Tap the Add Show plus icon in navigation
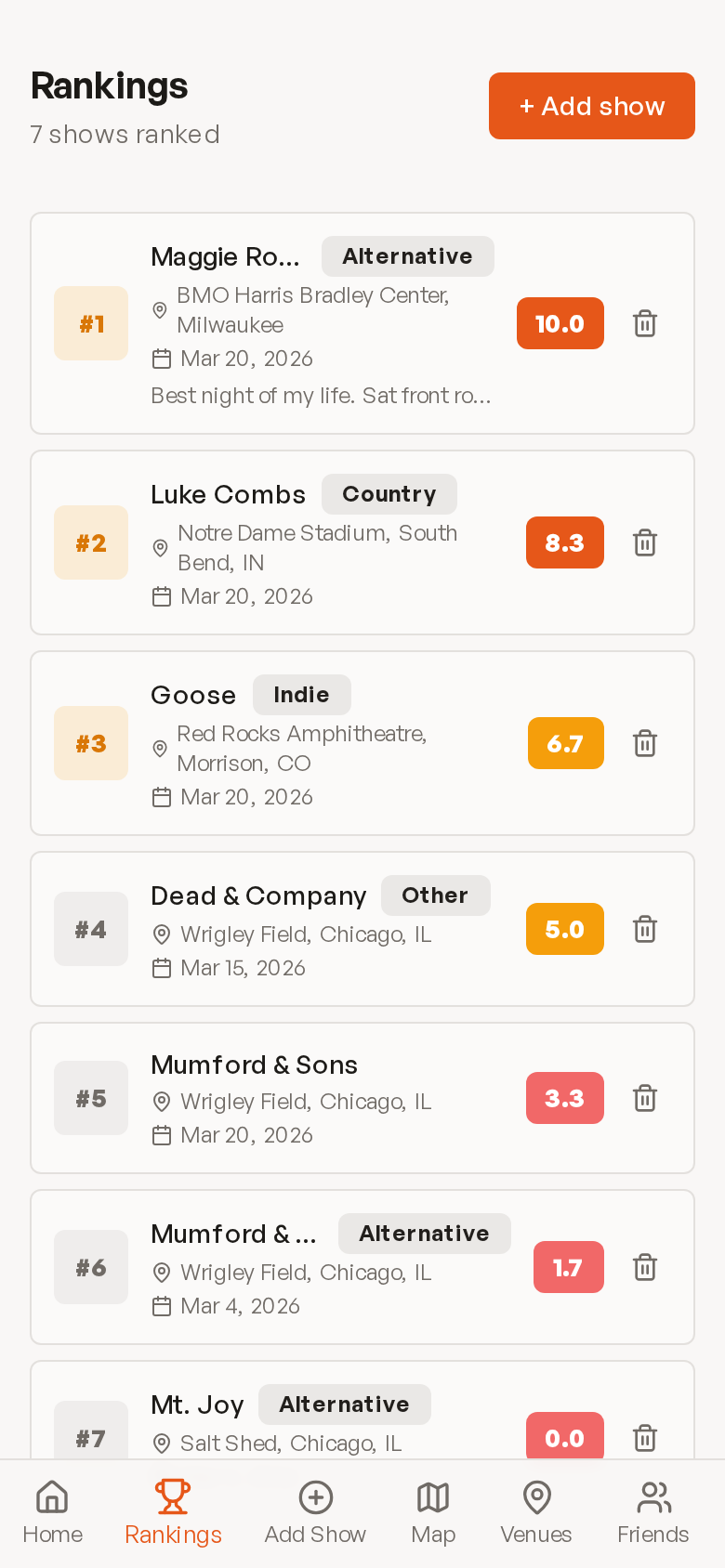 pos(316,1496)
